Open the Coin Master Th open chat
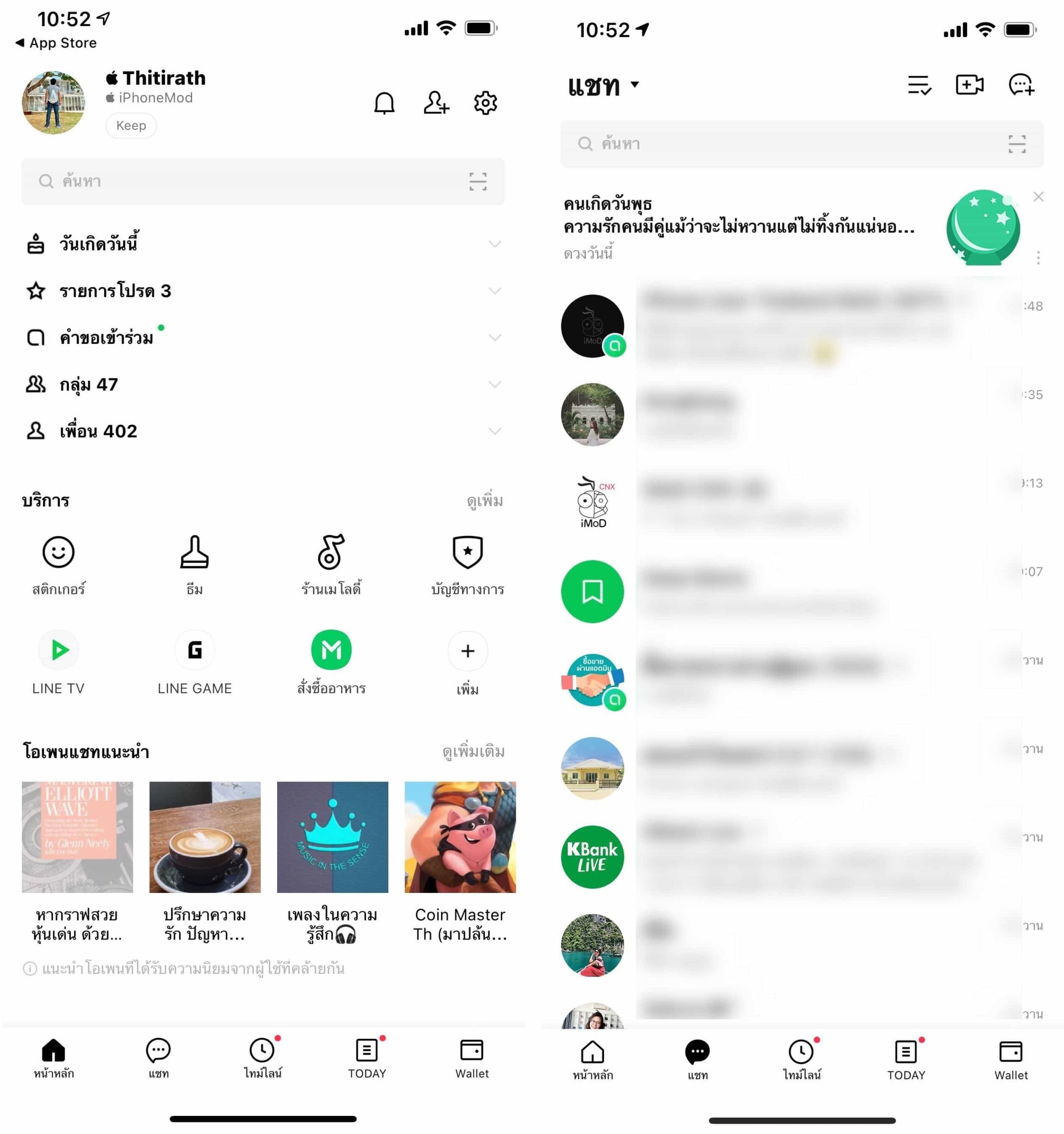 pyautogui.click(x=460, y=860)
